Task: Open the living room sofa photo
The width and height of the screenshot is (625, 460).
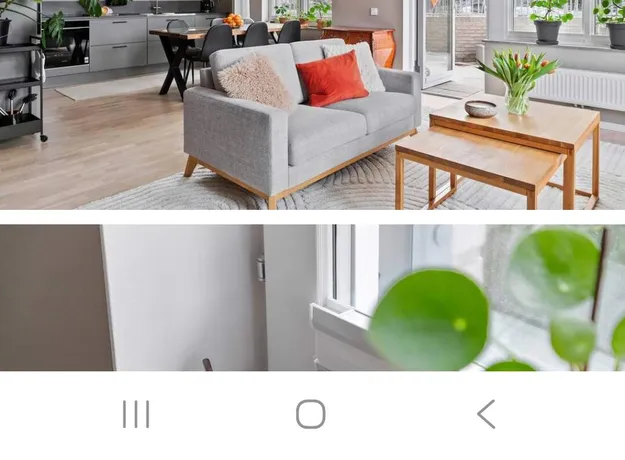Action: pos(312,104)
